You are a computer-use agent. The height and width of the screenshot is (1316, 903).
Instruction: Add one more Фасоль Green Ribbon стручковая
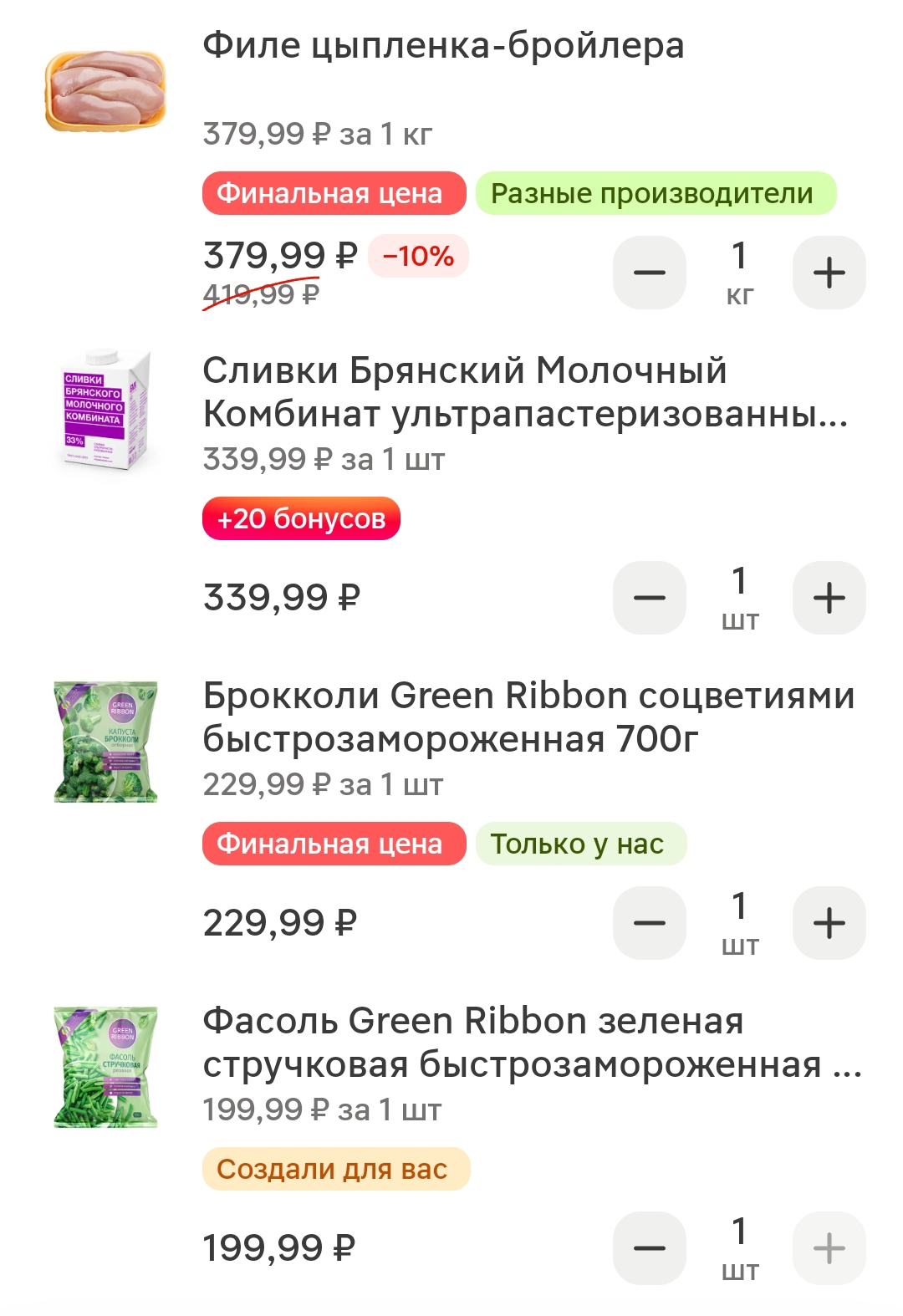829,1248
